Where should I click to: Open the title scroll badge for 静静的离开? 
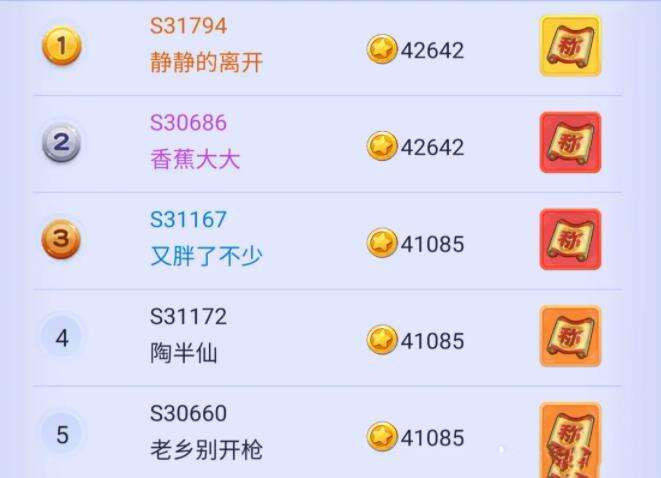click(x=570, y=46)
